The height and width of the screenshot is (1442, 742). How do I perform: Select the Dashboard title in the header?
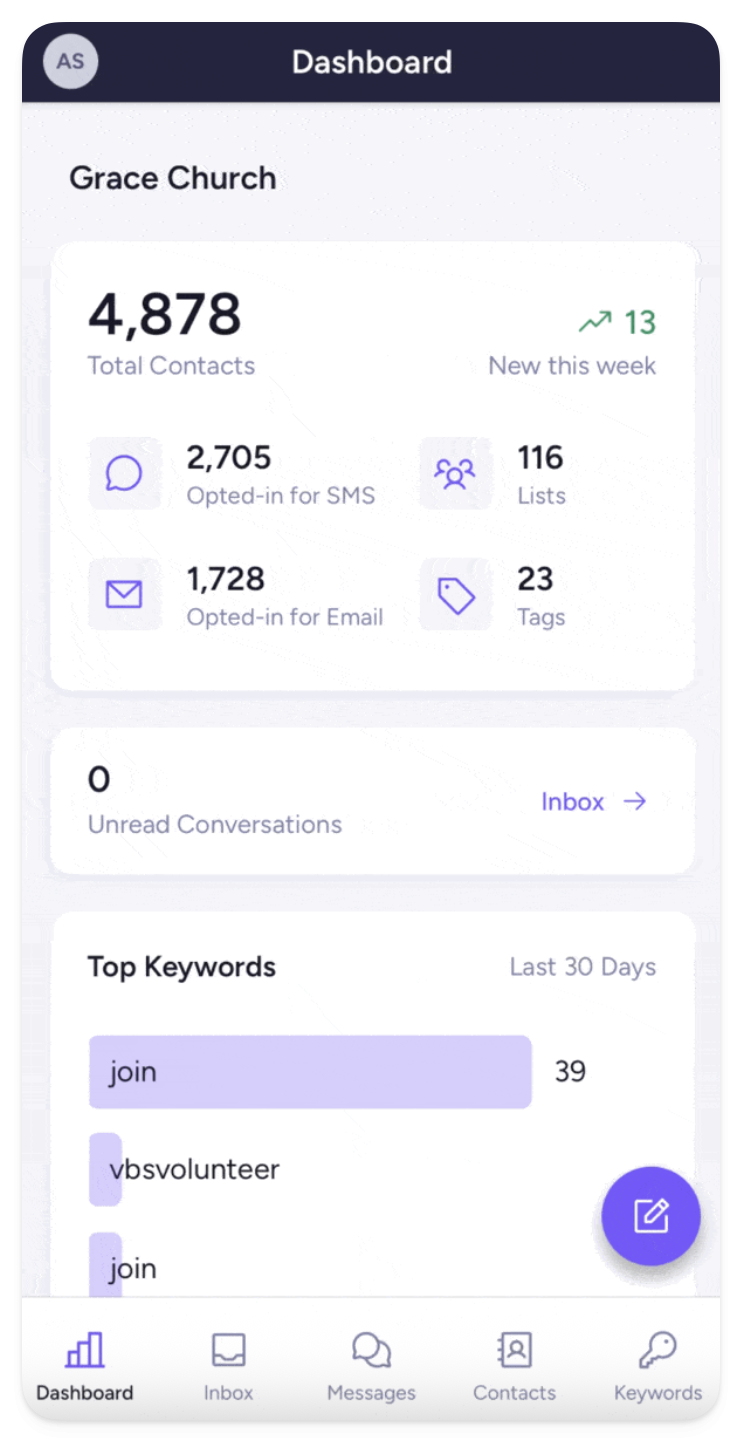(x=371, y=62)
